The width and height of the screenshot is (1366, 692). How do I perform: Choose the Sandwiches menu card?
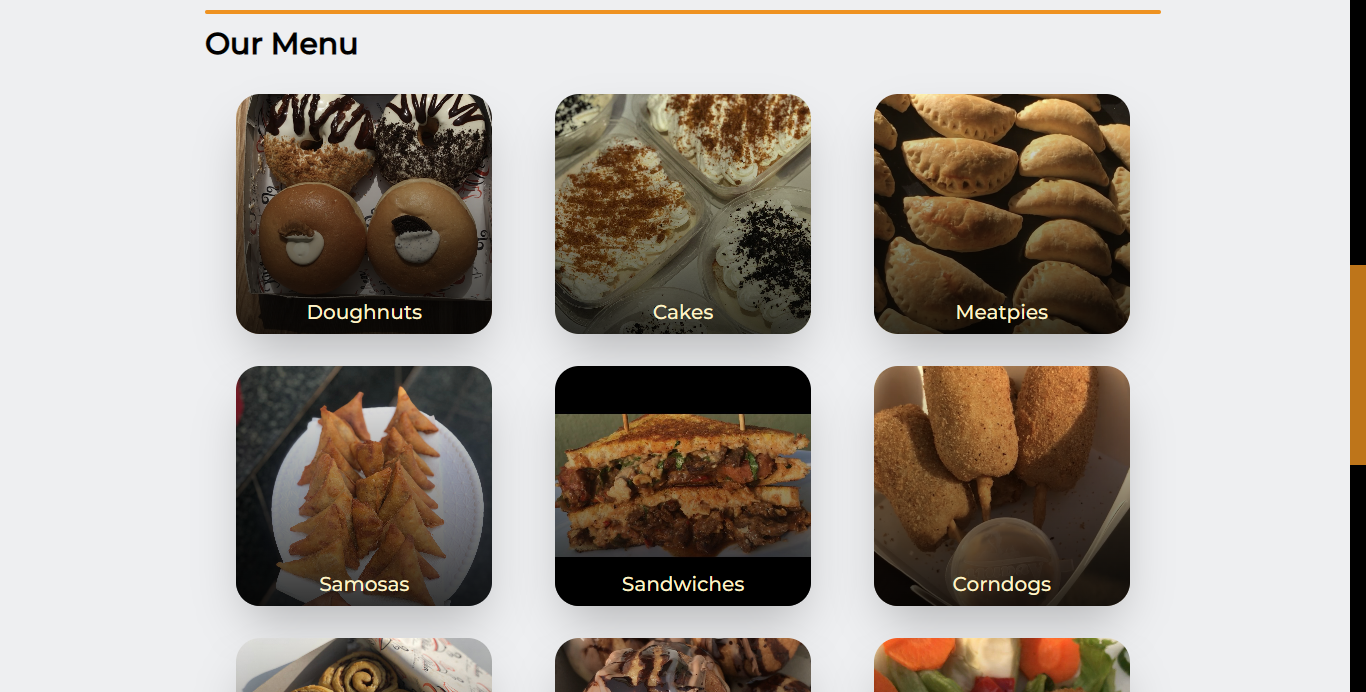tap(683, 486)
